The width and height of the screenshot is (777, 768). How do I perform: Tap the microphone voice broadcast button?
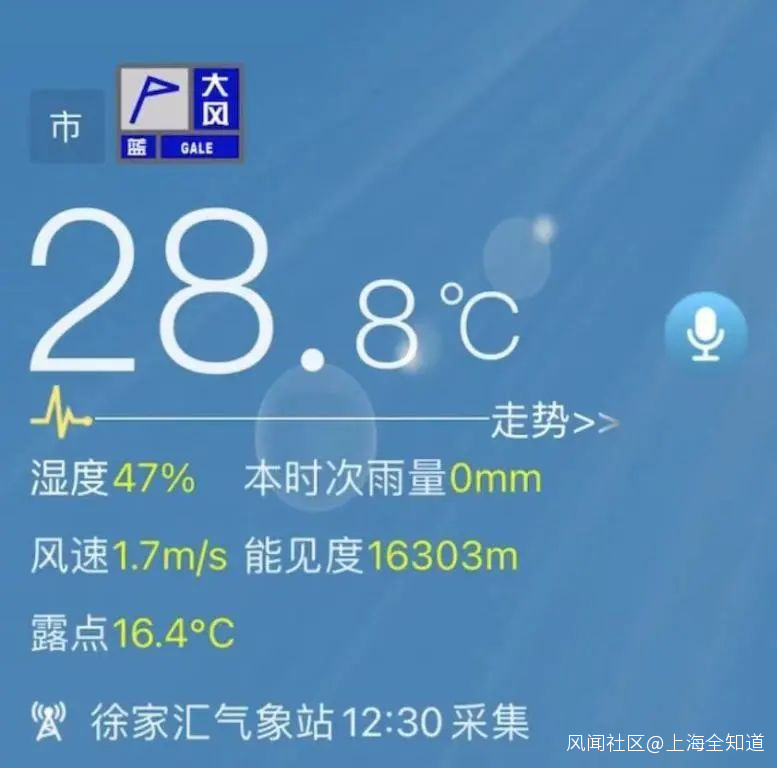(x=706, y=333)
